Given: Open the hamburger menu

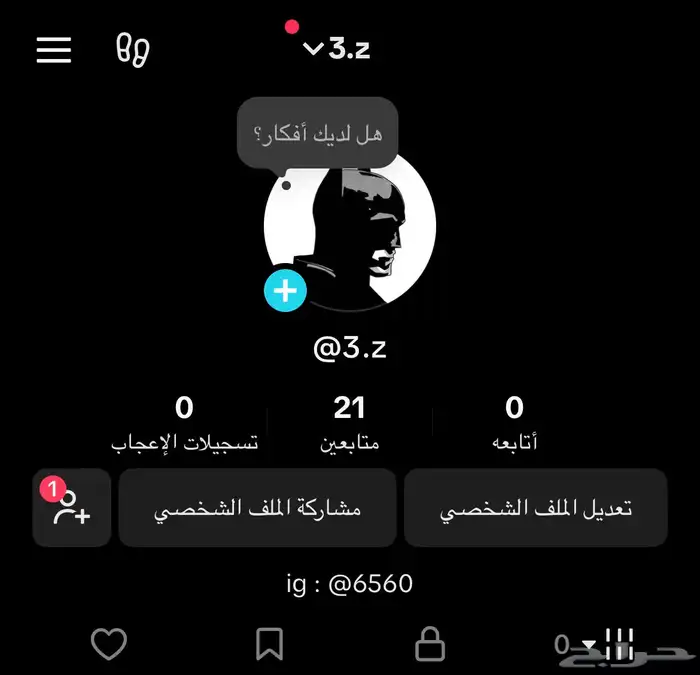Looking at the screenshot, I should 54,50.
